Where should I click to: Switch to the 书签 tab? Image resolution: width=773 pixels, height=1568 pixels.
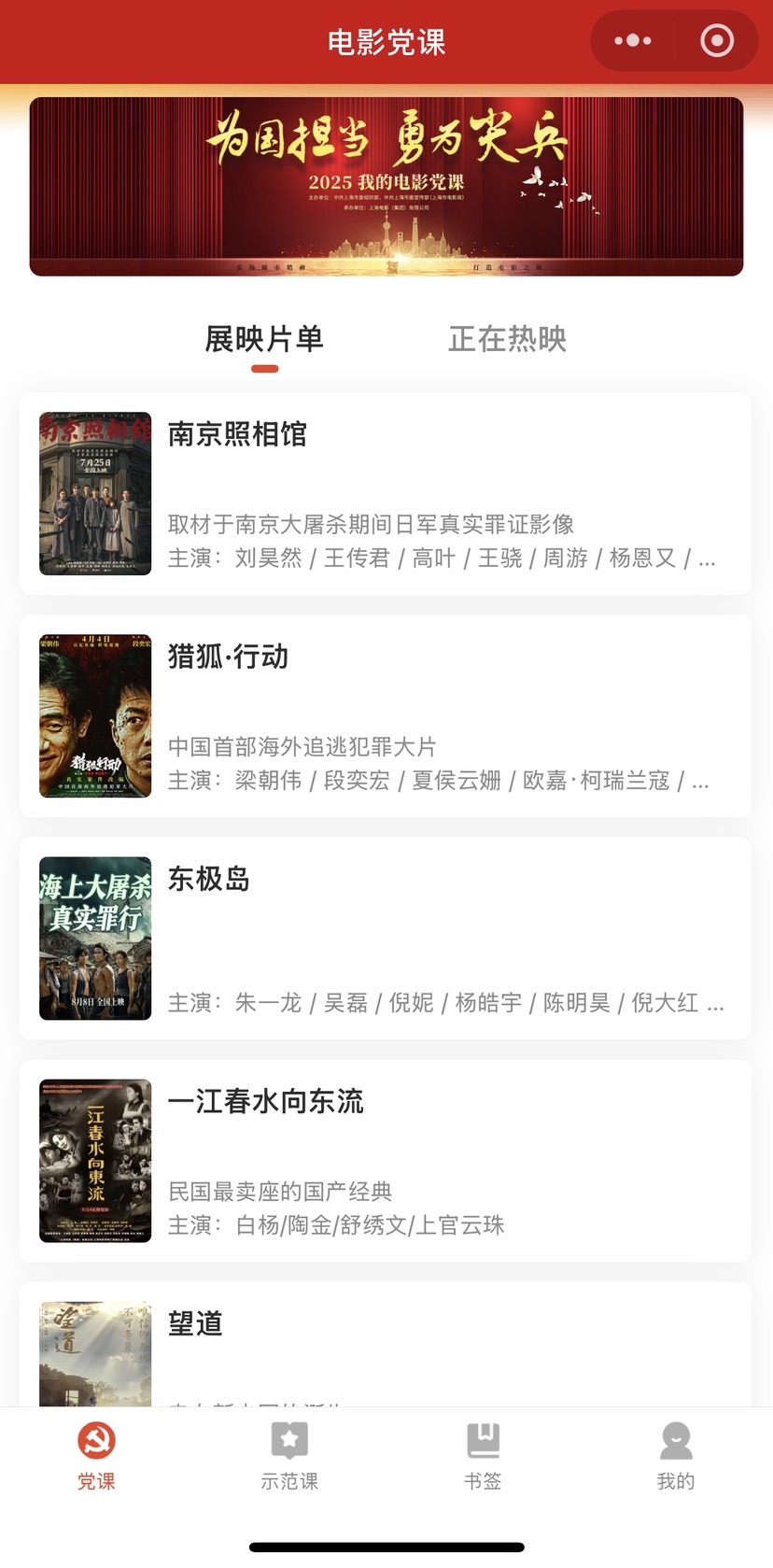coord(483,1455)
